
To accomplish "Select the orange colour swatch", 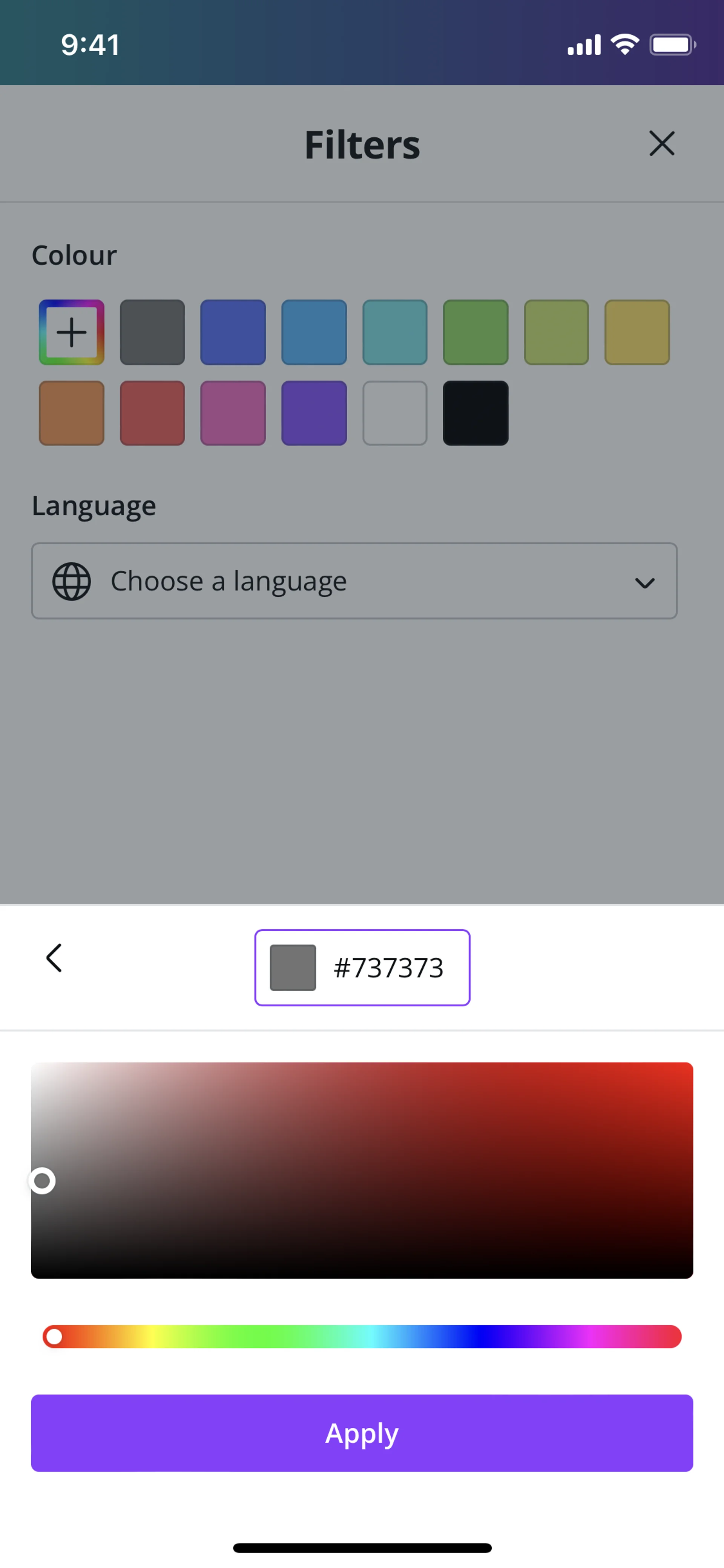I will coord(72,413).
